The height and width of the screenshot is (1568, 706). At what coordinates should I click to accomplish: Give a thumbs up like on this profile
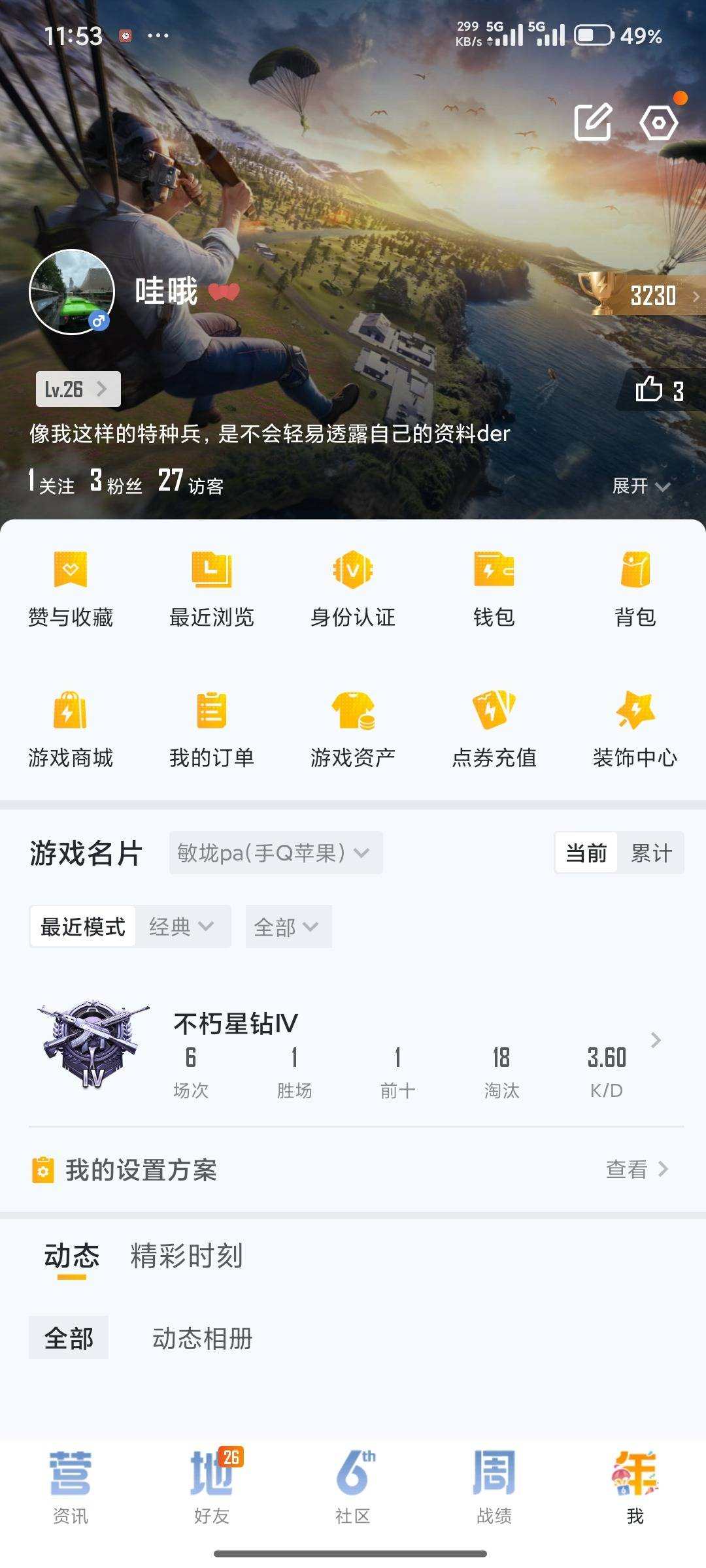tap(650, 390)
